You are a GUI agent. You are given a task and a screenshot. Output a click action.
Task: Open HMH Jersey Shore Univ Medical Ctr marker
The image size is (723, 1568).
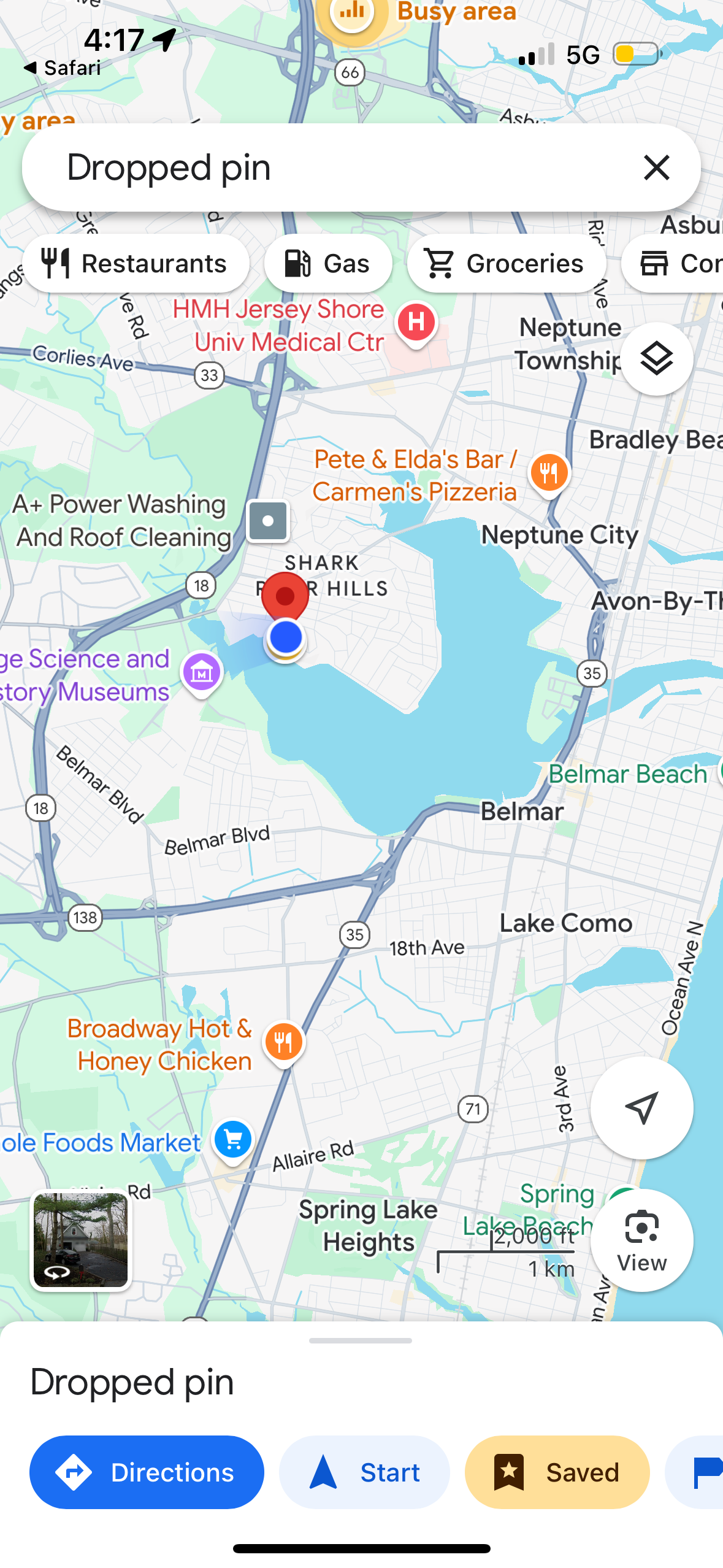416,323
